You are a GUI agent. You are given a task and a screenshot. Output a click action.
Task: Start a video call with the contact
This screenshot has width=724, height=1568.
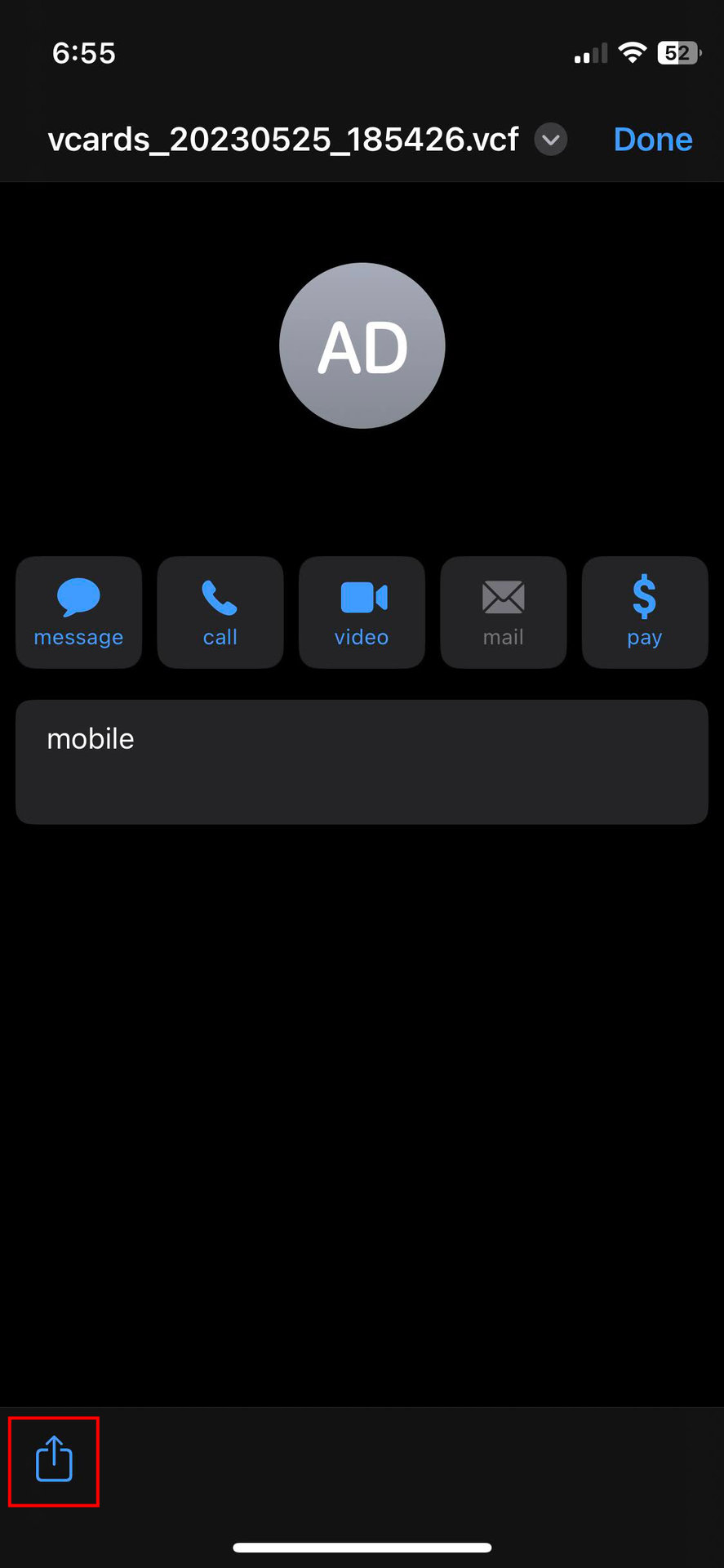coord(362,612)
